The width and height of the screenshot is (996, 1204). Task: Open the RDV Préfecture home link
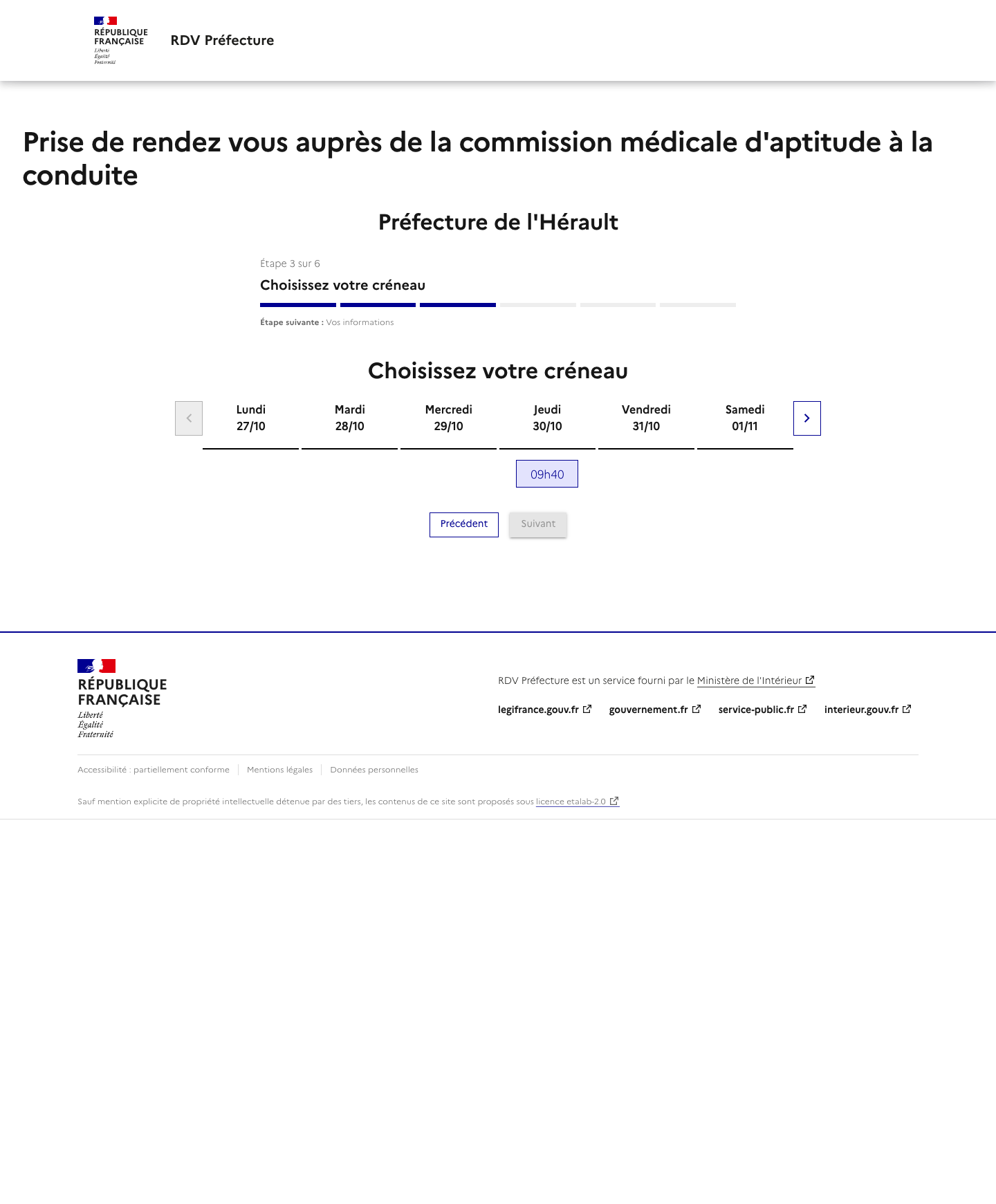coord(222,40)
